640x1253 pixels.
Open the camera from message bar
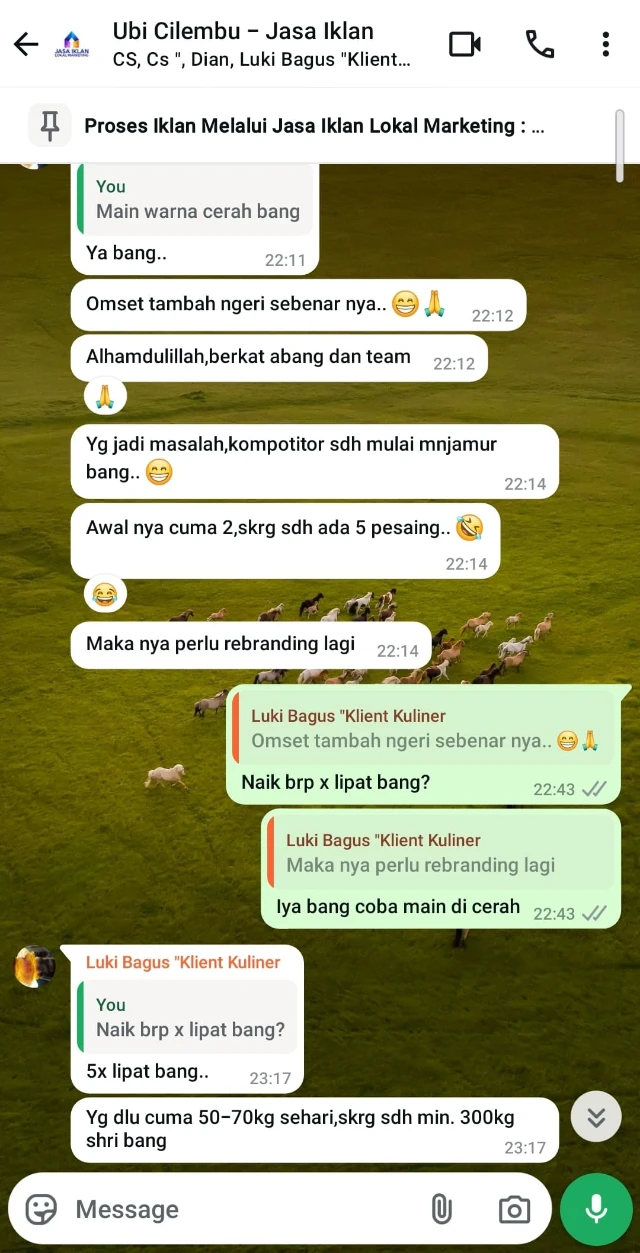tap(514, 1209)
